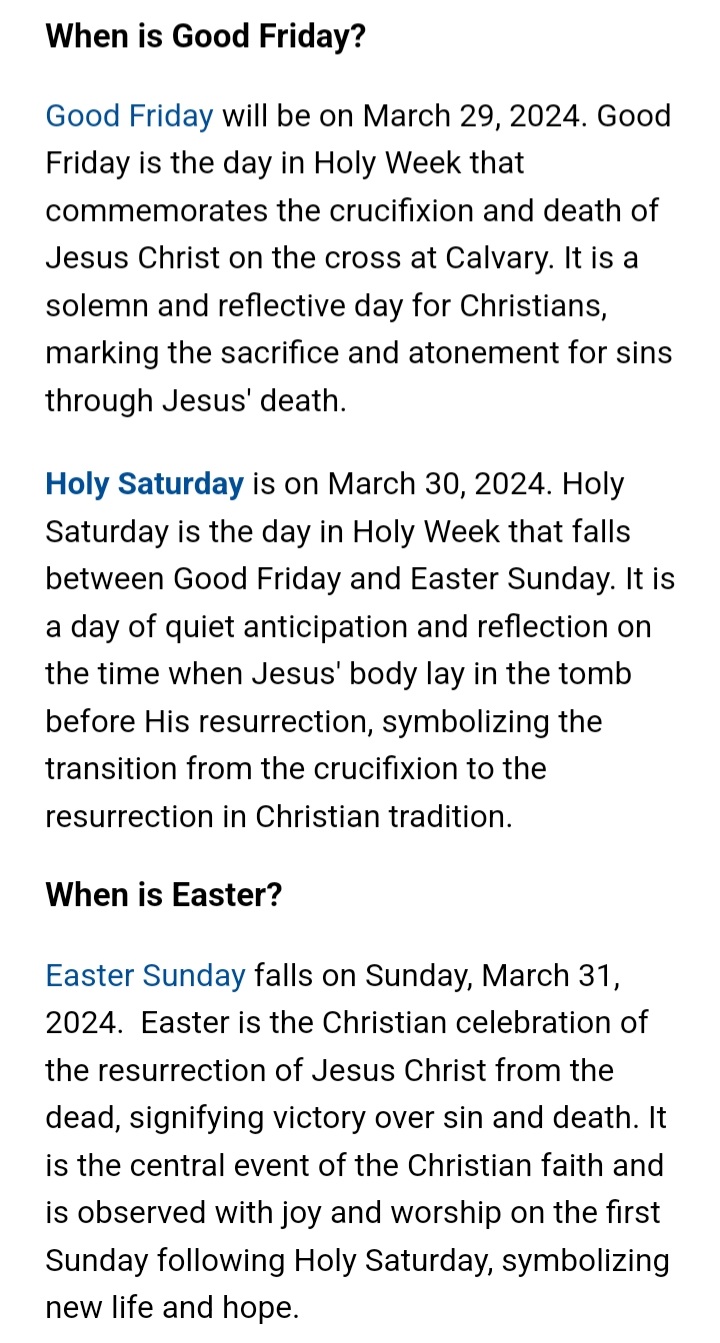This screenshot has width=720, height=1343.
Task: Follow the Holy Saturday link
Action: [144, 484]
